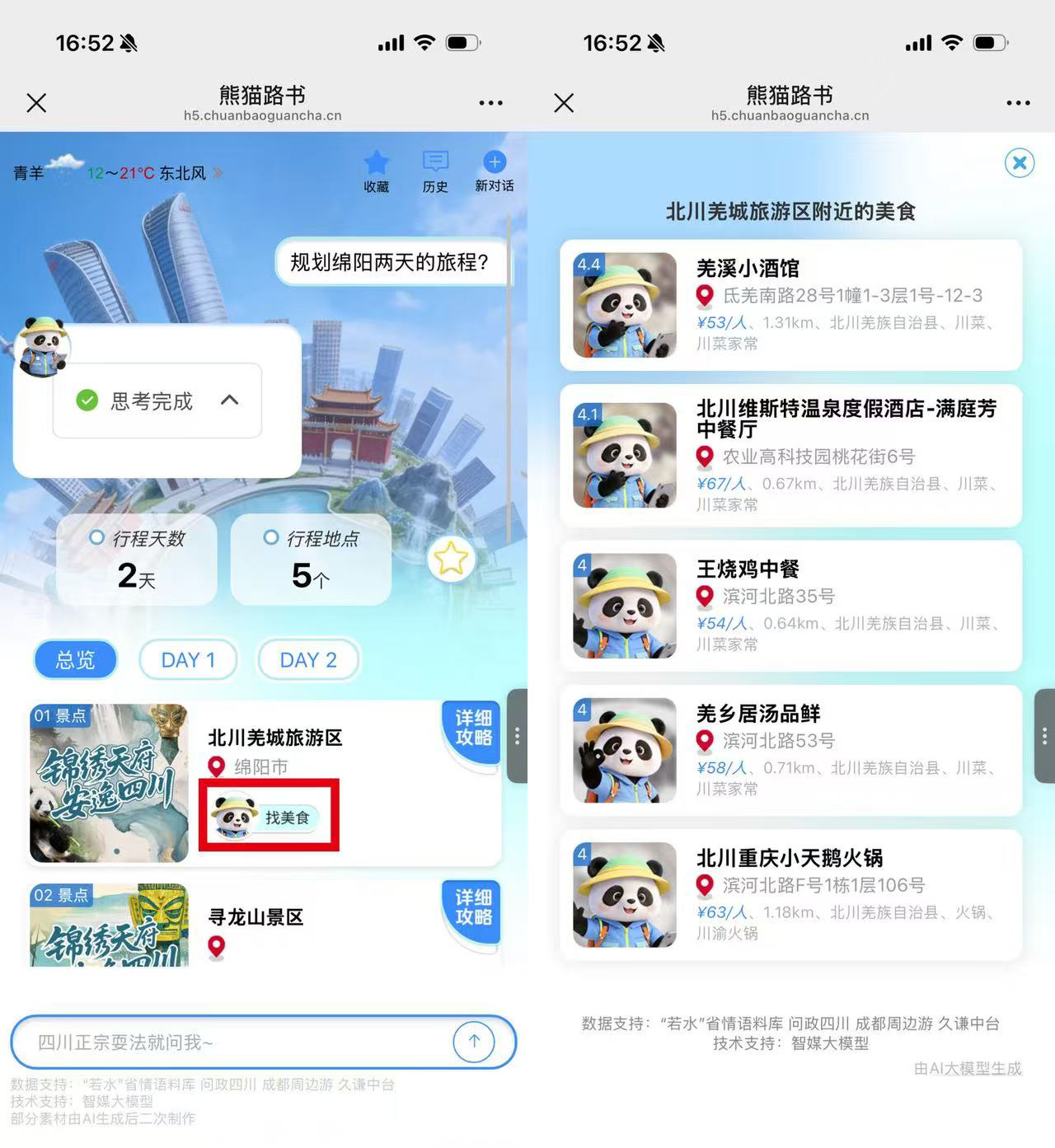Switch to the DAY 2 tab
The width and height of the screenshot is (1055, 1148).
coord(308,660)
